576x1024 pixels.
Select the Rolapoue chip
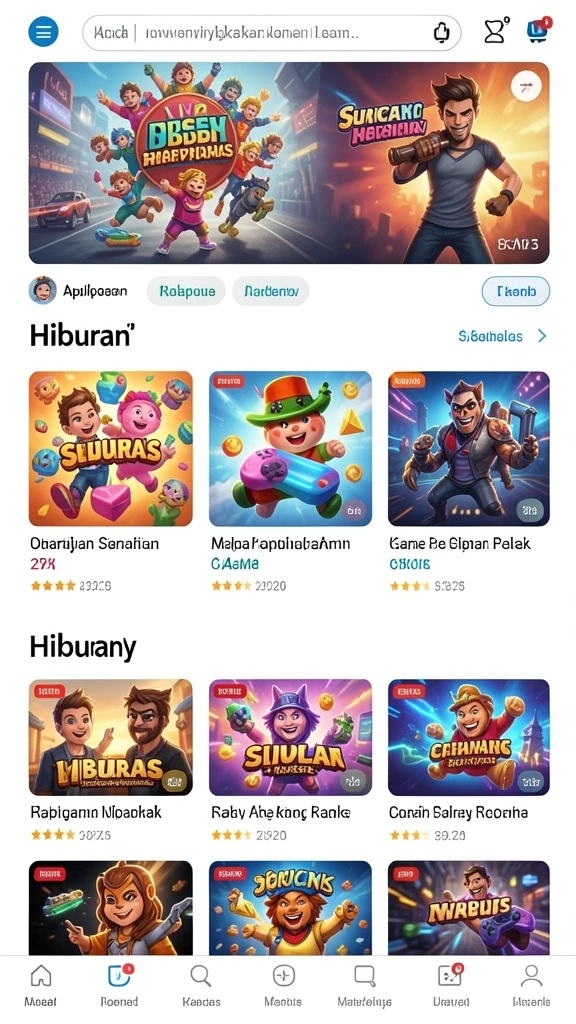tap(187, 291)
